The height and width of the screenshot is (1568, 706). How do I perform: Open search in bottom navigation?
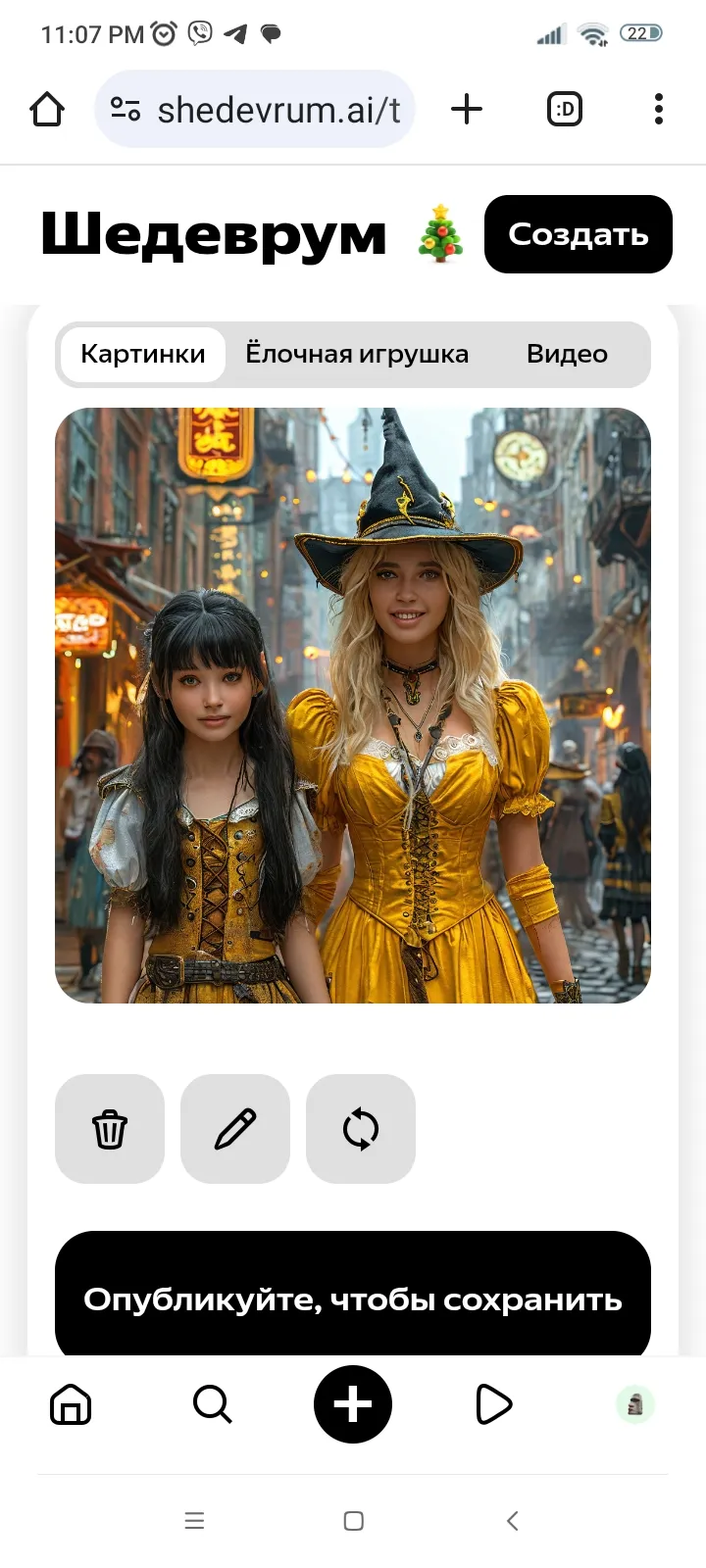pyautogui.click(x=212, y=1404)
